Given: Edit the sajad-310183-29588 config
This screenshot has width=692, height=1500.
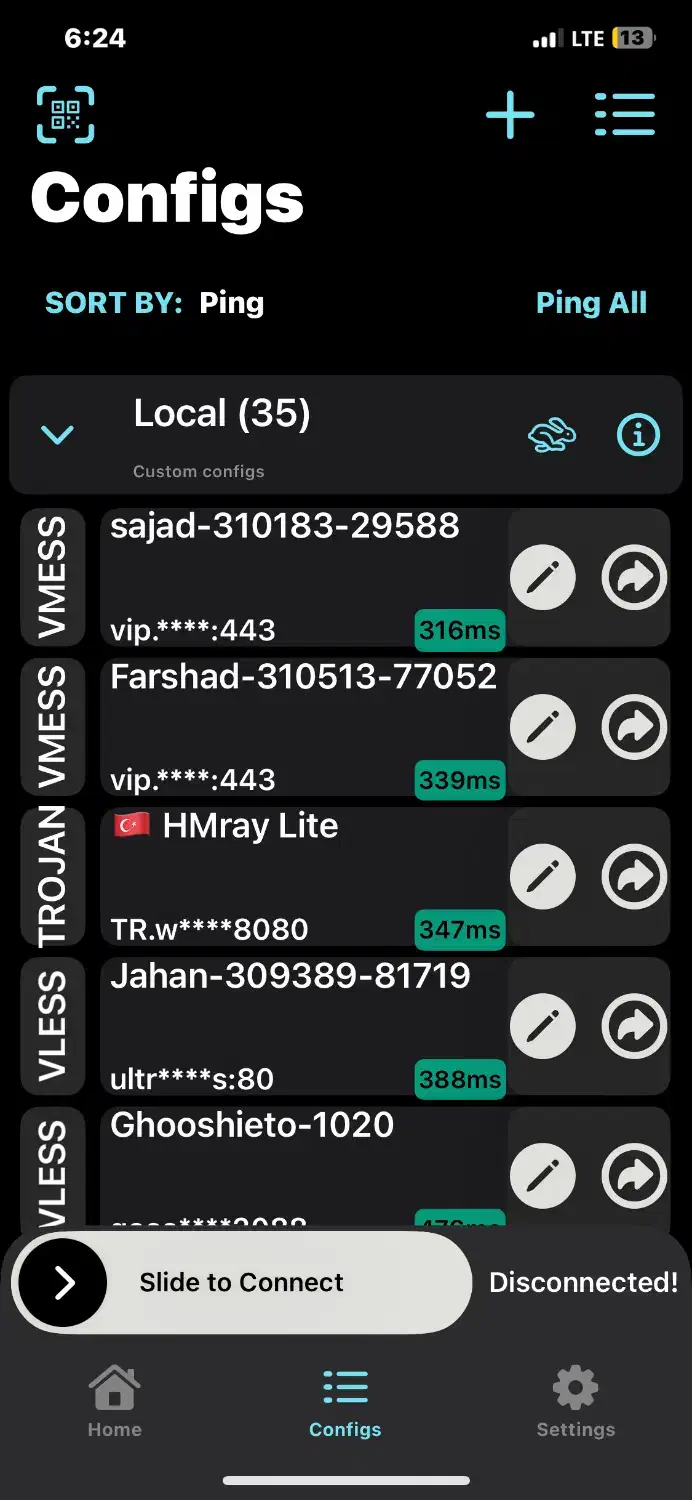Looking at the screenshot, I should (543, 577).
